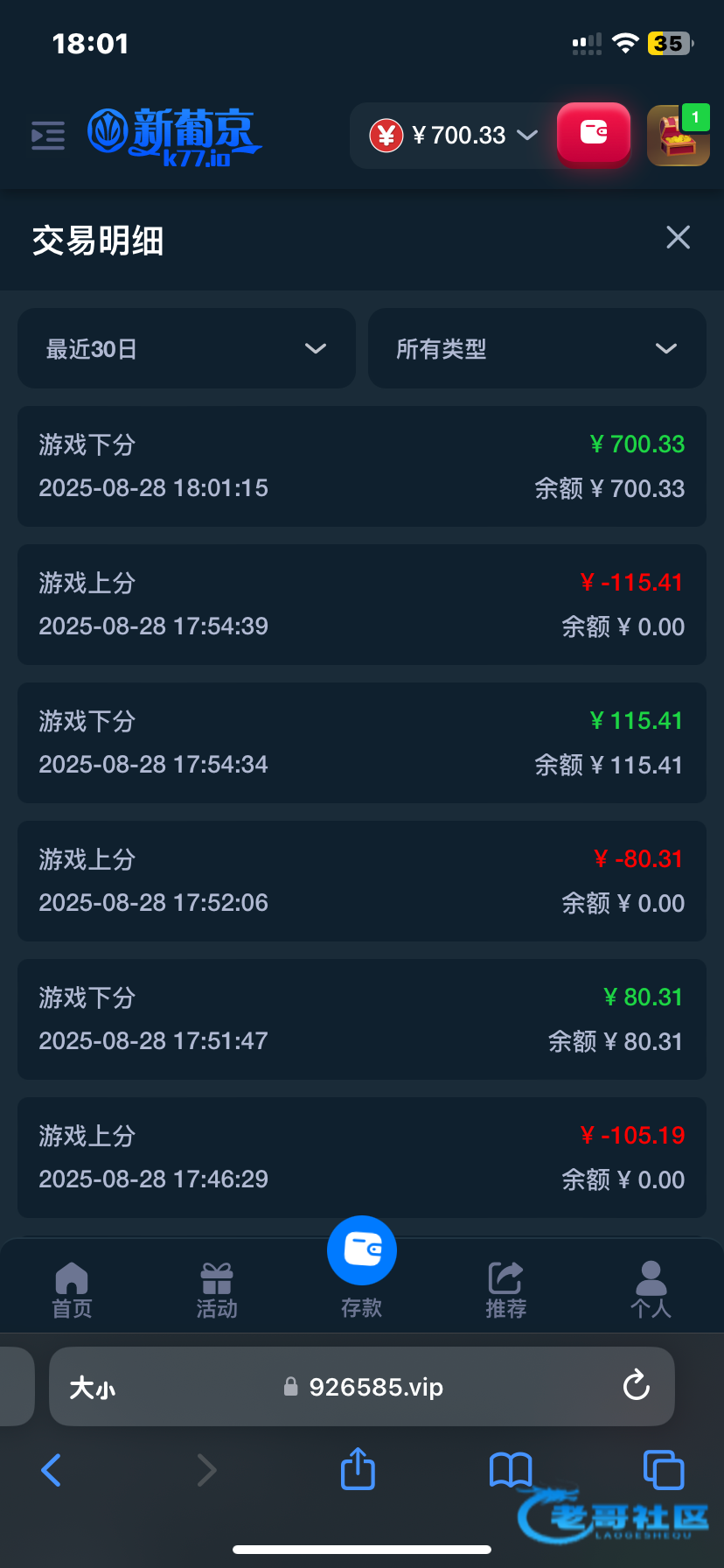
Task: Reload the page in Safari
Action: pyautogui.click(x=636, y=1386)
